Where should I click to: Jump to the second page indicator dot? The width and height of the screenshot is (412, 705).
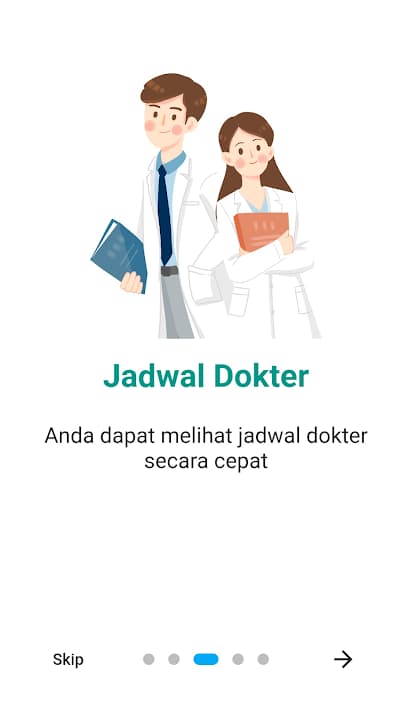[x=174, y=659]
